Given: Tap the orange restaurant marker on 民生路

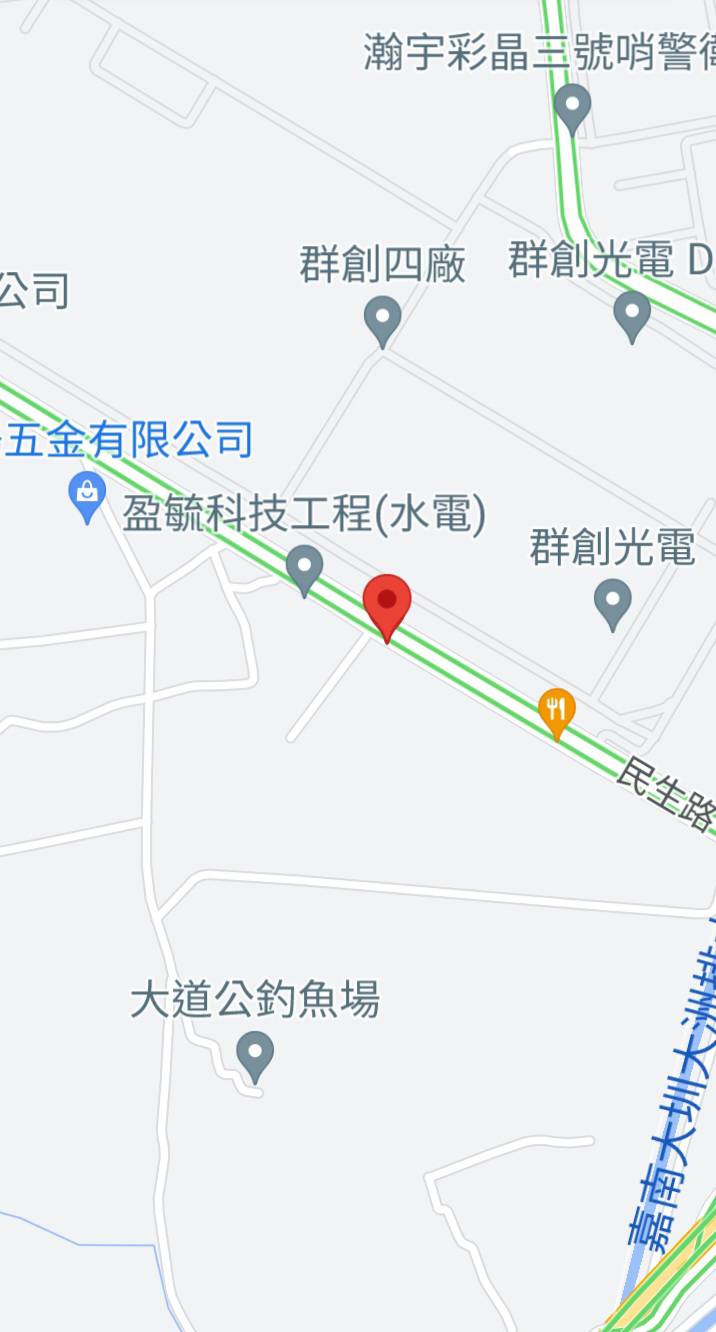Looking at the screenshot, I should pyautogui.click(x=556, y=711).
